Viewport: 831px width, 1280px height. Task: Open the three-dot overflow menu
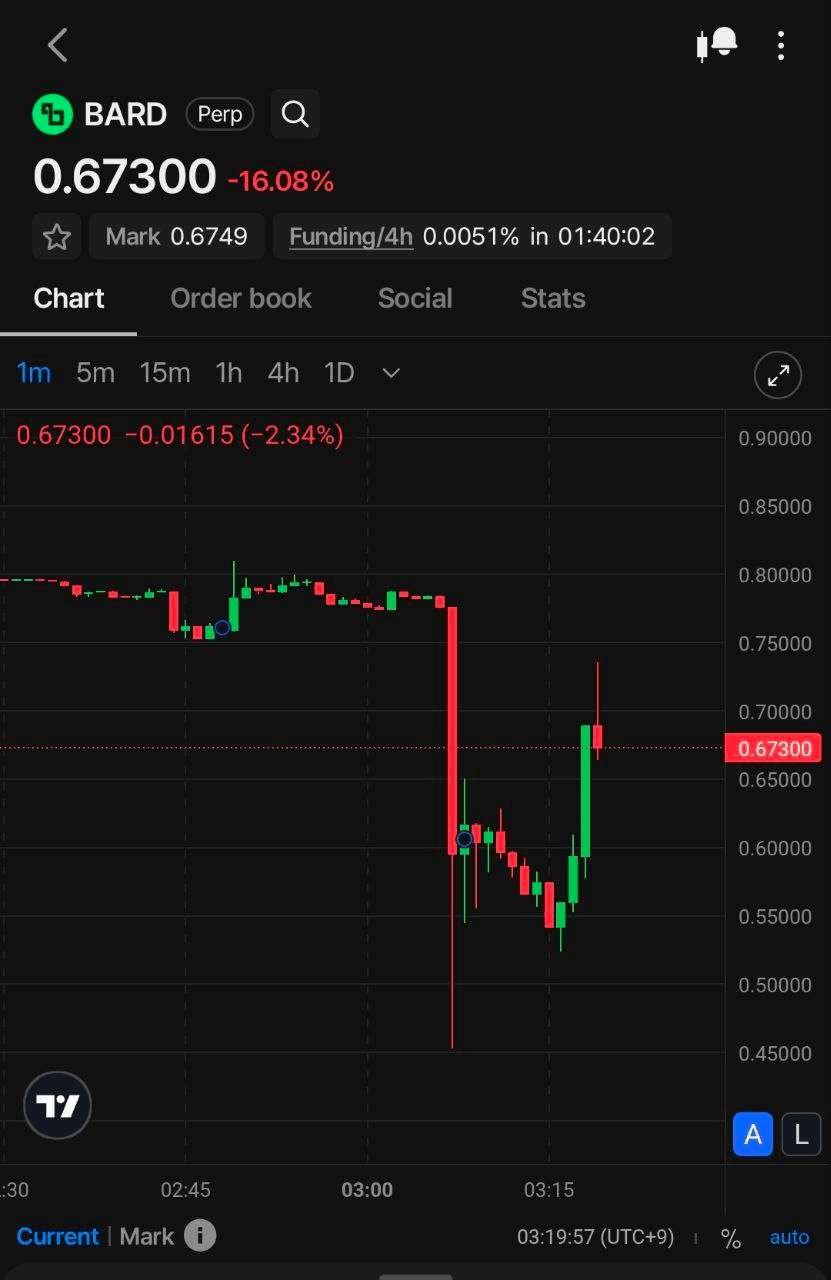tap(781, 45)
